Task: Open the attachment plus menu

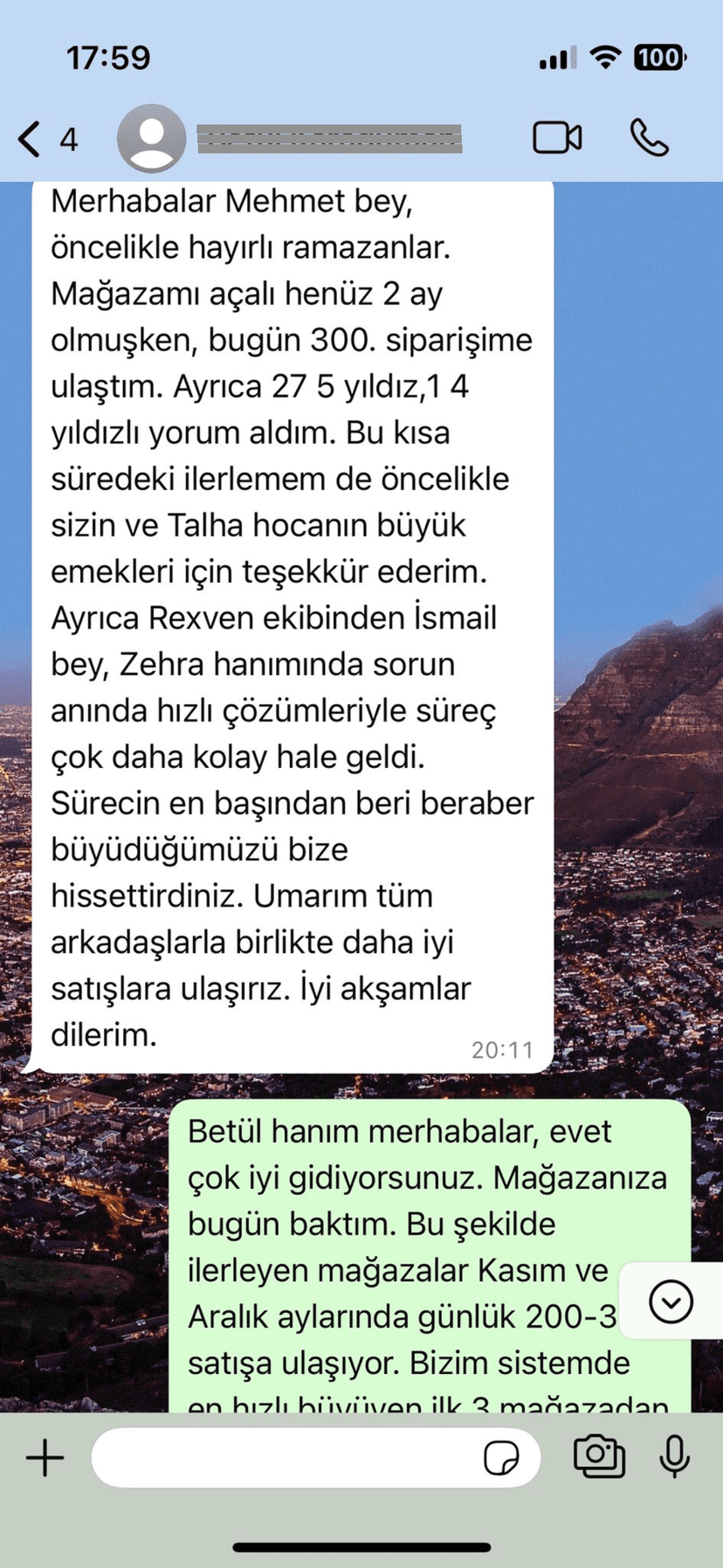Action: coord(45,1457)
